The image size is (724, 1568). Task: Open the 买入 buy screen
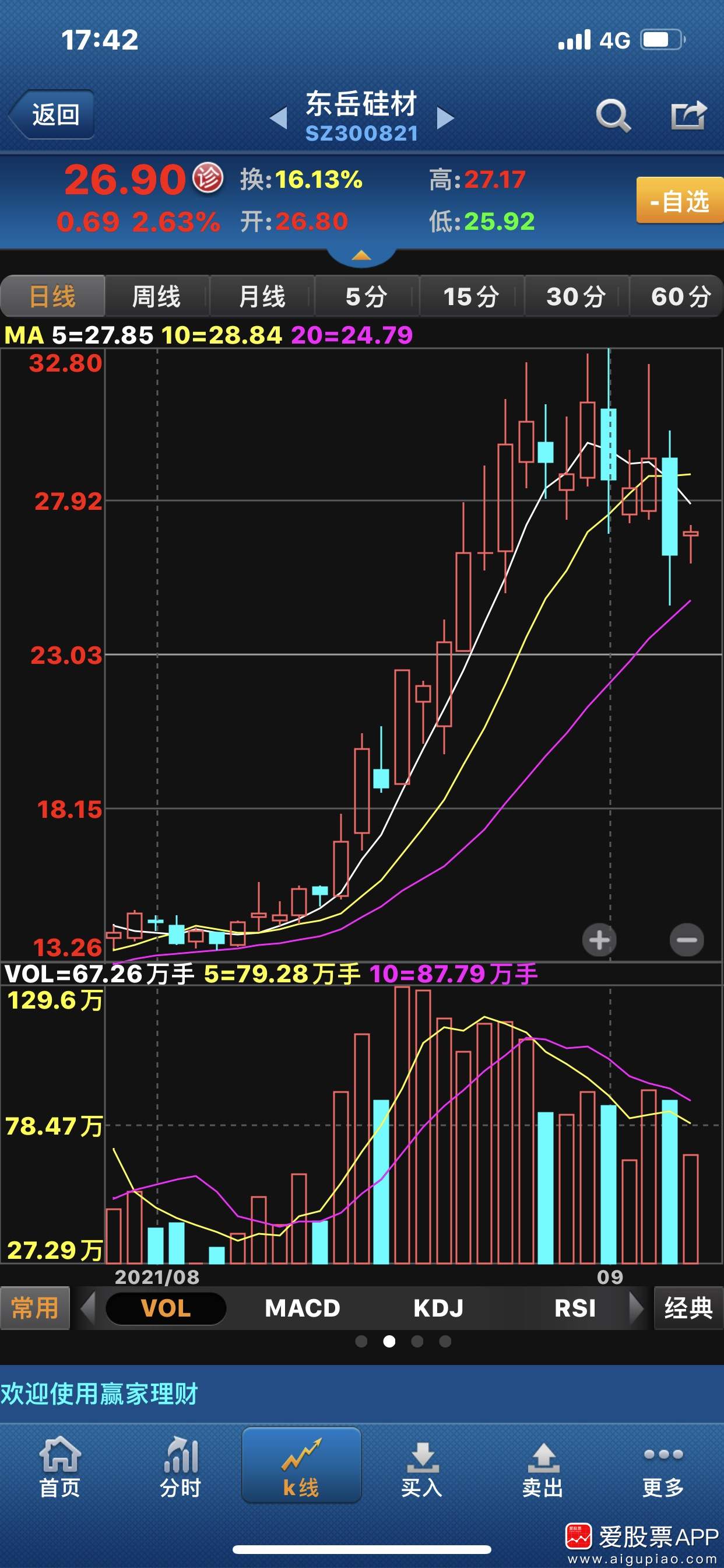[421, 1469]
